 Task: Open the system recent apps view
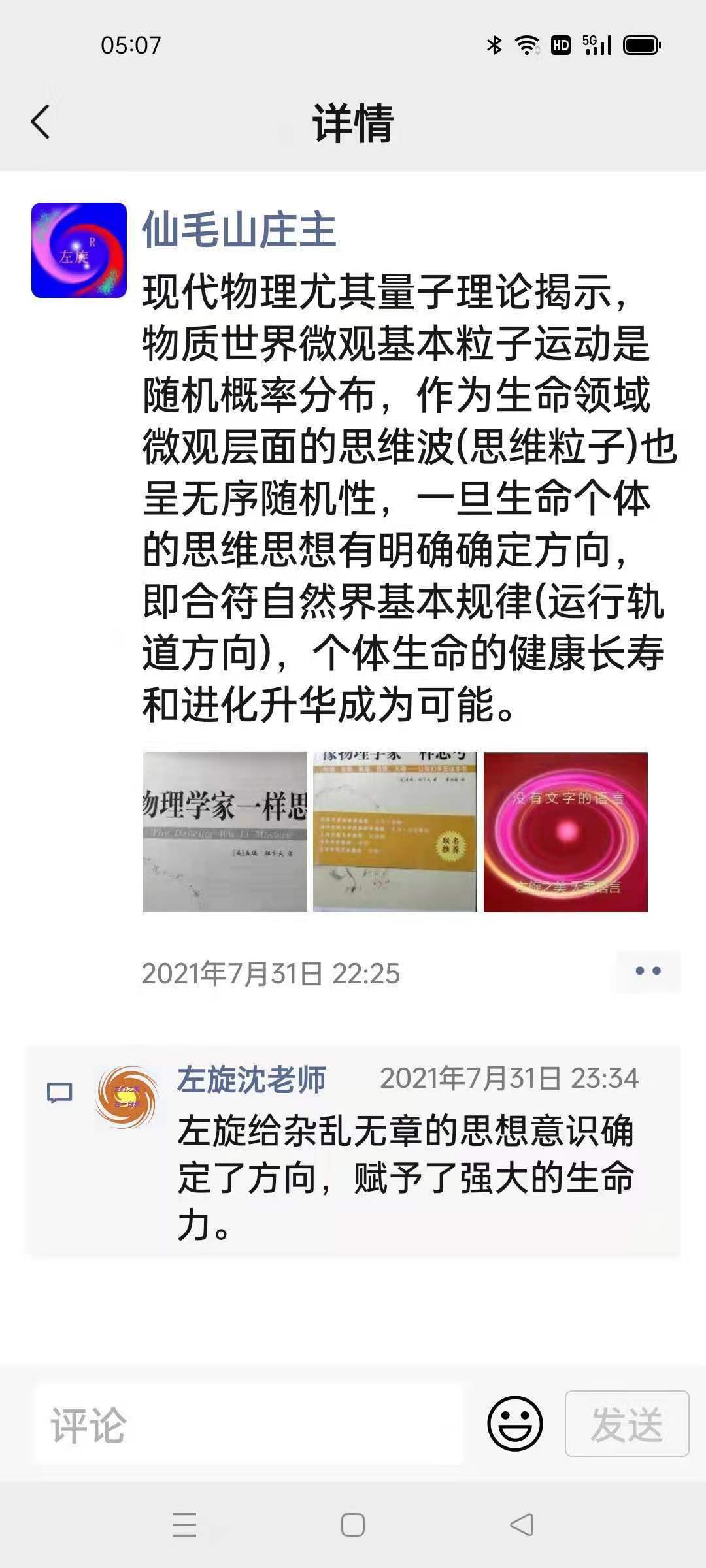pyautogui.click(x=184, y=1526)
